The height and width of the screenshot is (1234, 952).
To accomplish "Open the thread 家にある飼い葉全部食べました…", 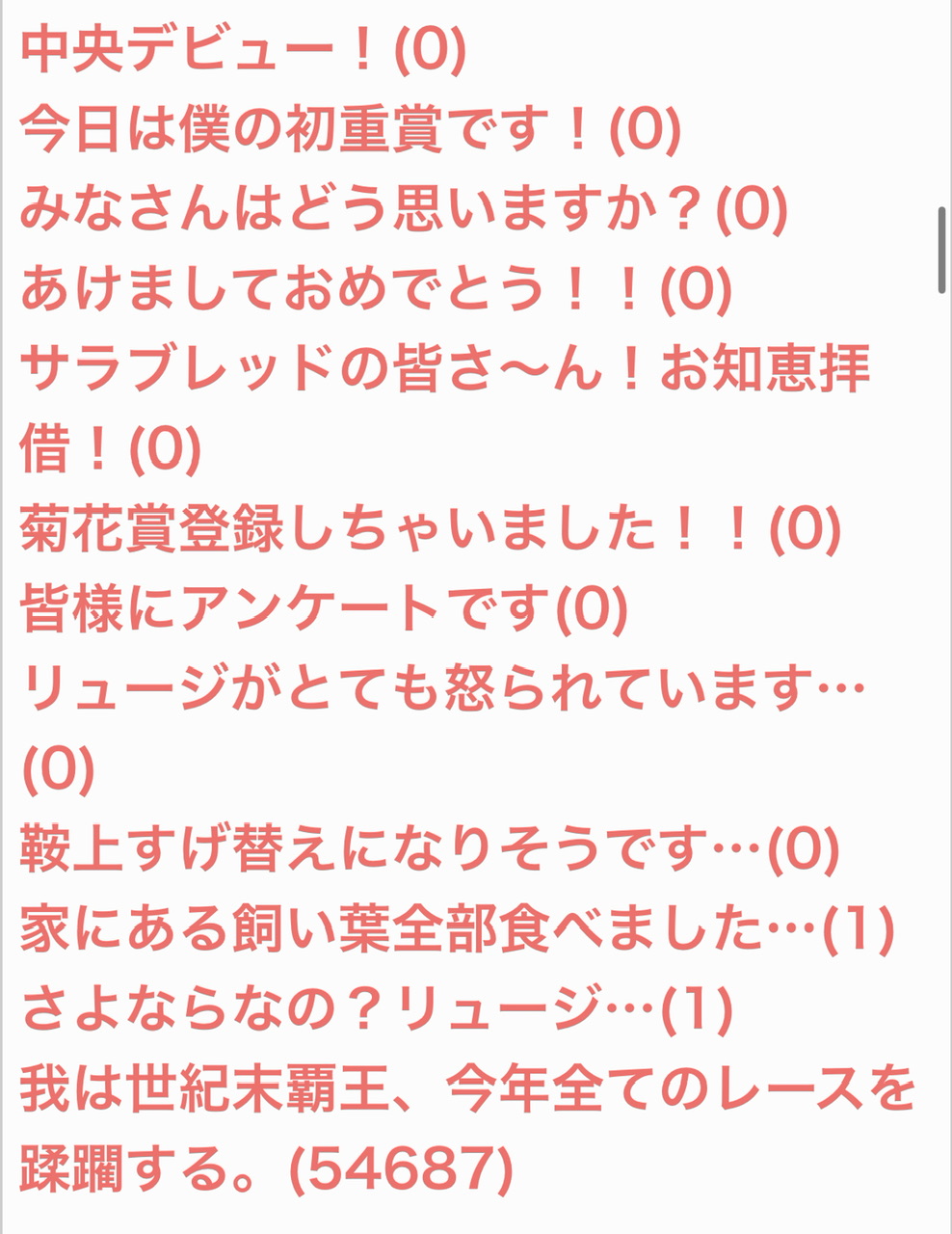I will click(457, 928).
